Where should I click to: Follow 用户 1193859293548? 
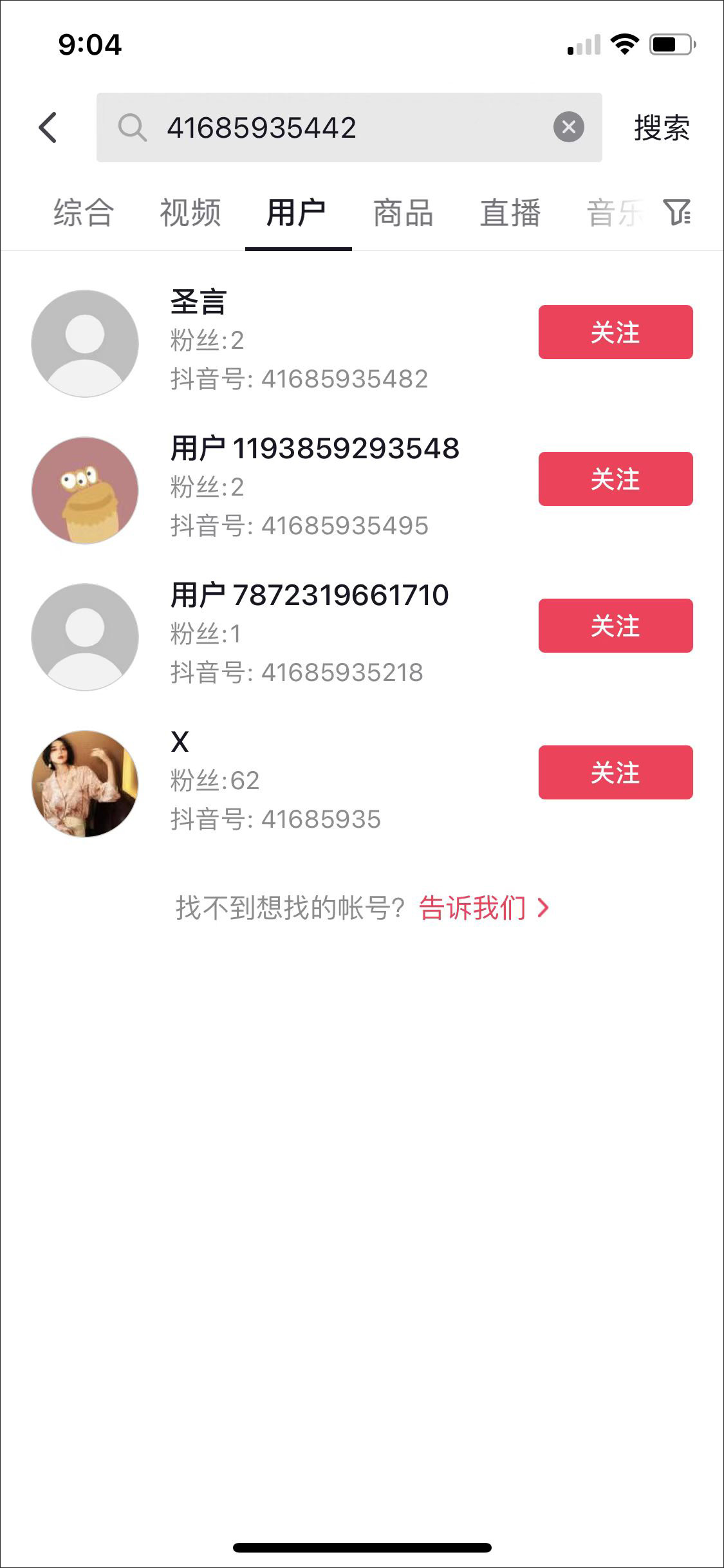tap(615, 479)
